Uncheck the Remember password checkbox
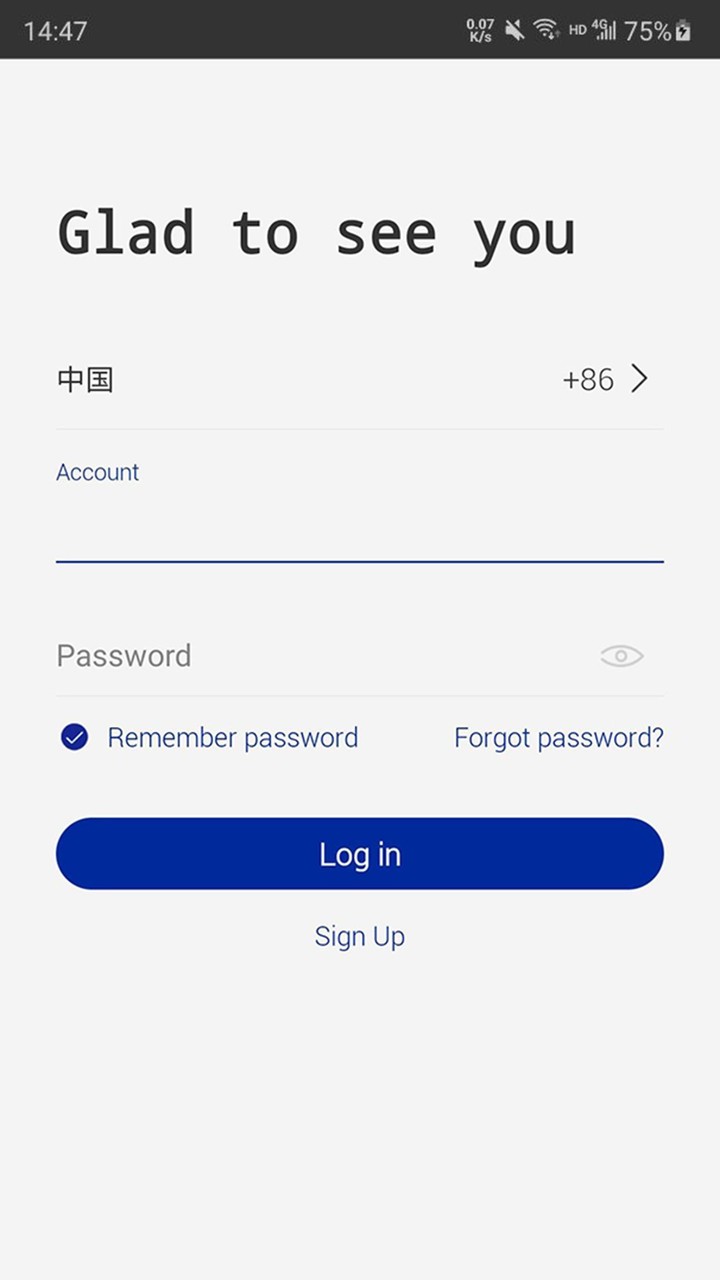Viewport: 720px width, 1280px height. click(75, 738)
